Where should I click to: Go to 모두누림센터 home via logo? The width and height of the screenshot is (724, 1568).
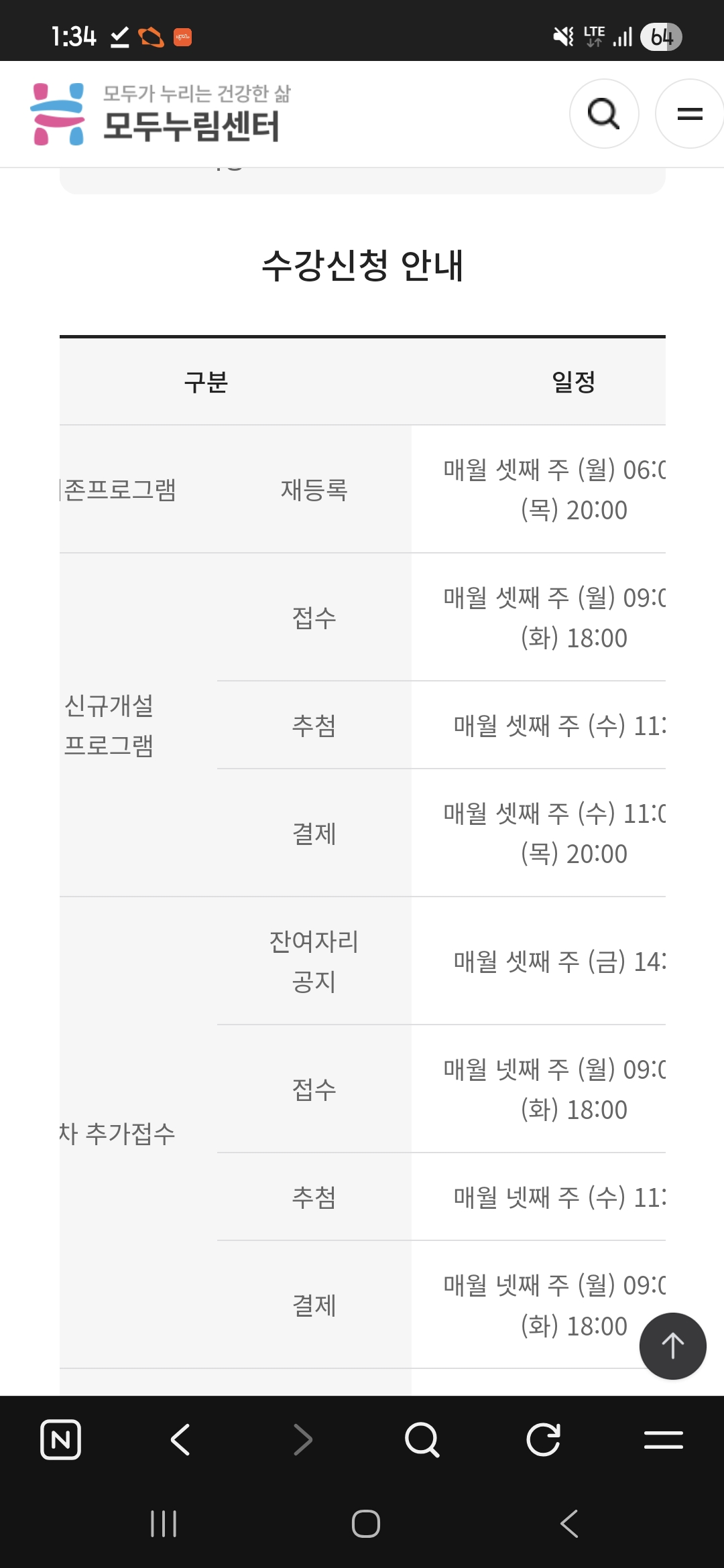pyautogui.click(x=162, y=114)
